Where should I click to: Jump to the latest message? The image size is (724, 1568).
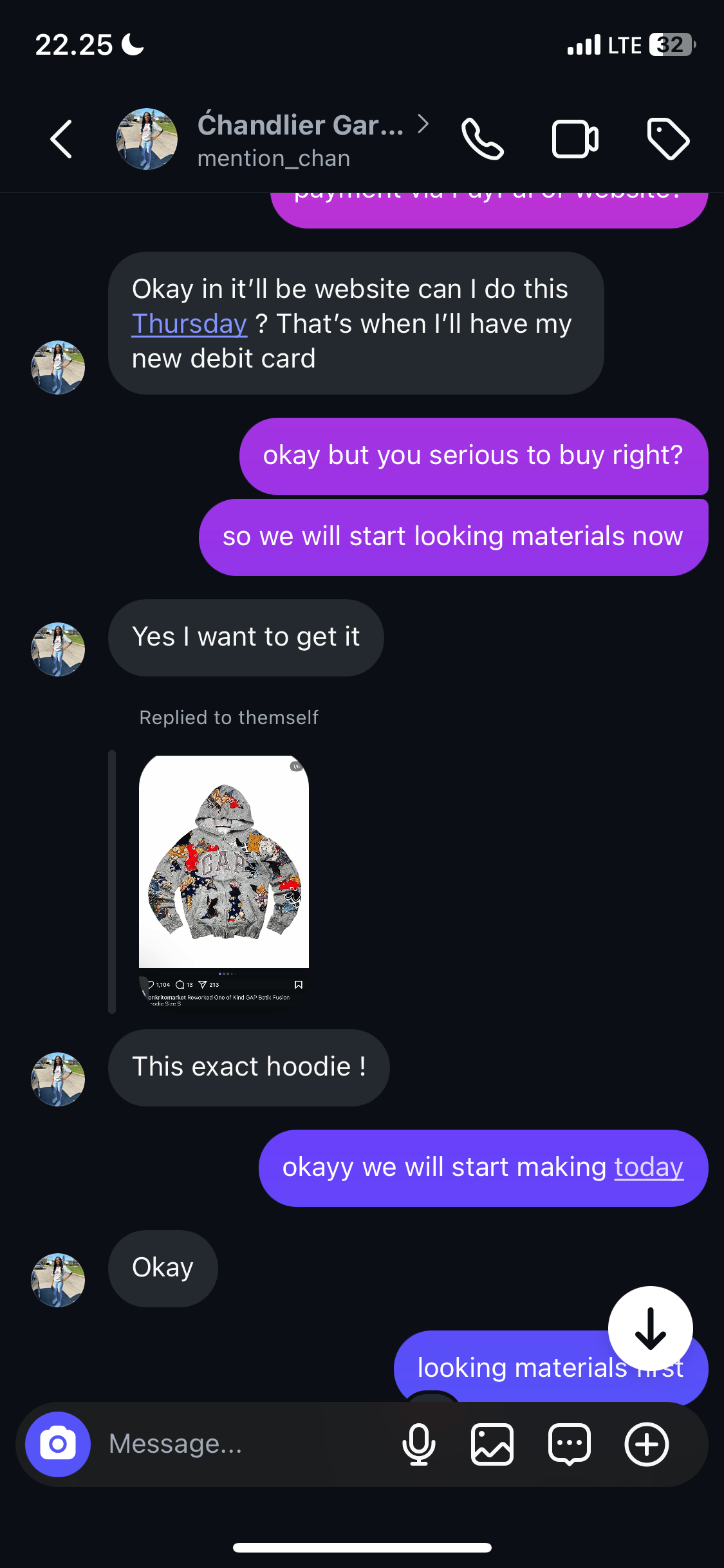[650, 1328]
